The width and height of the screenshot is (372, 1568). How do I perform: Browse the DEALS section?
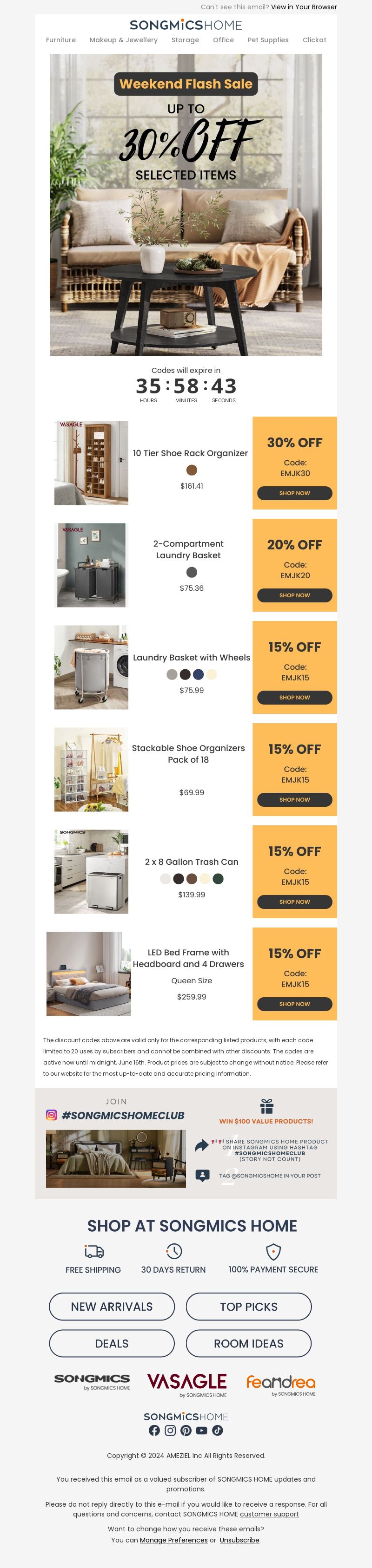tap(112, 1343)
